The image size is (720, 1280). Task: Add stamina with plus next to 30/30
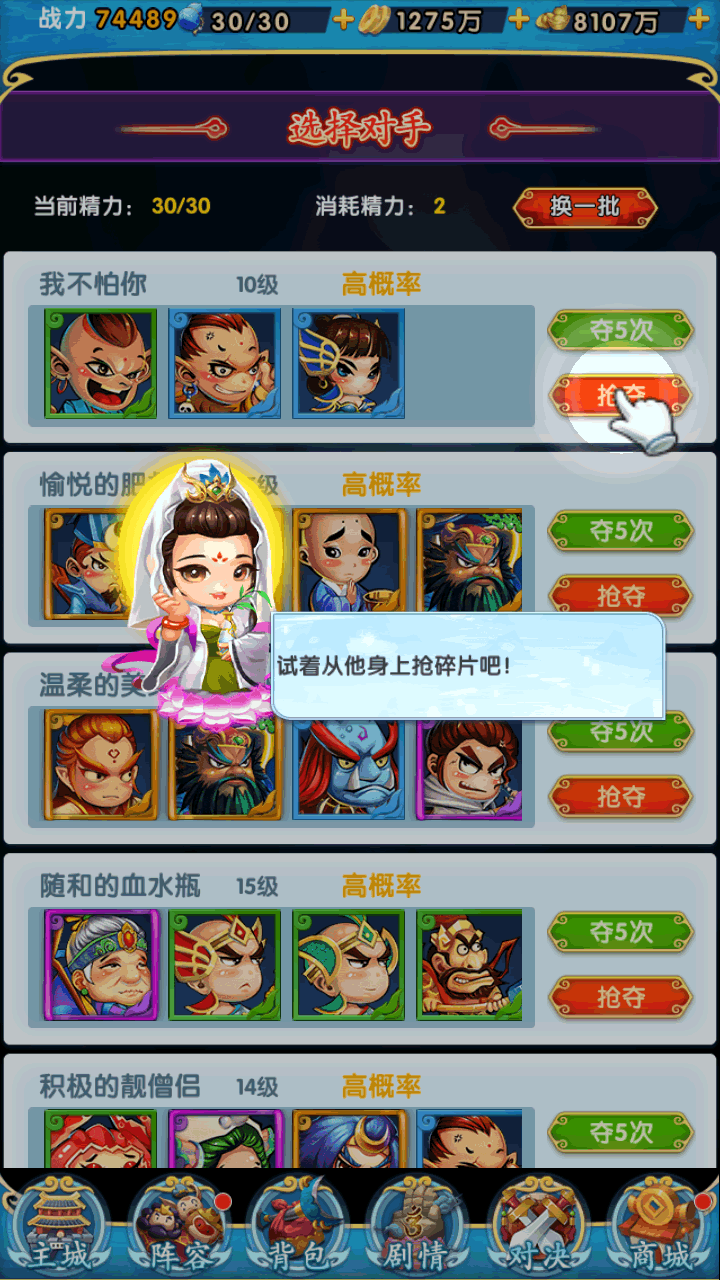click(343, 20)
